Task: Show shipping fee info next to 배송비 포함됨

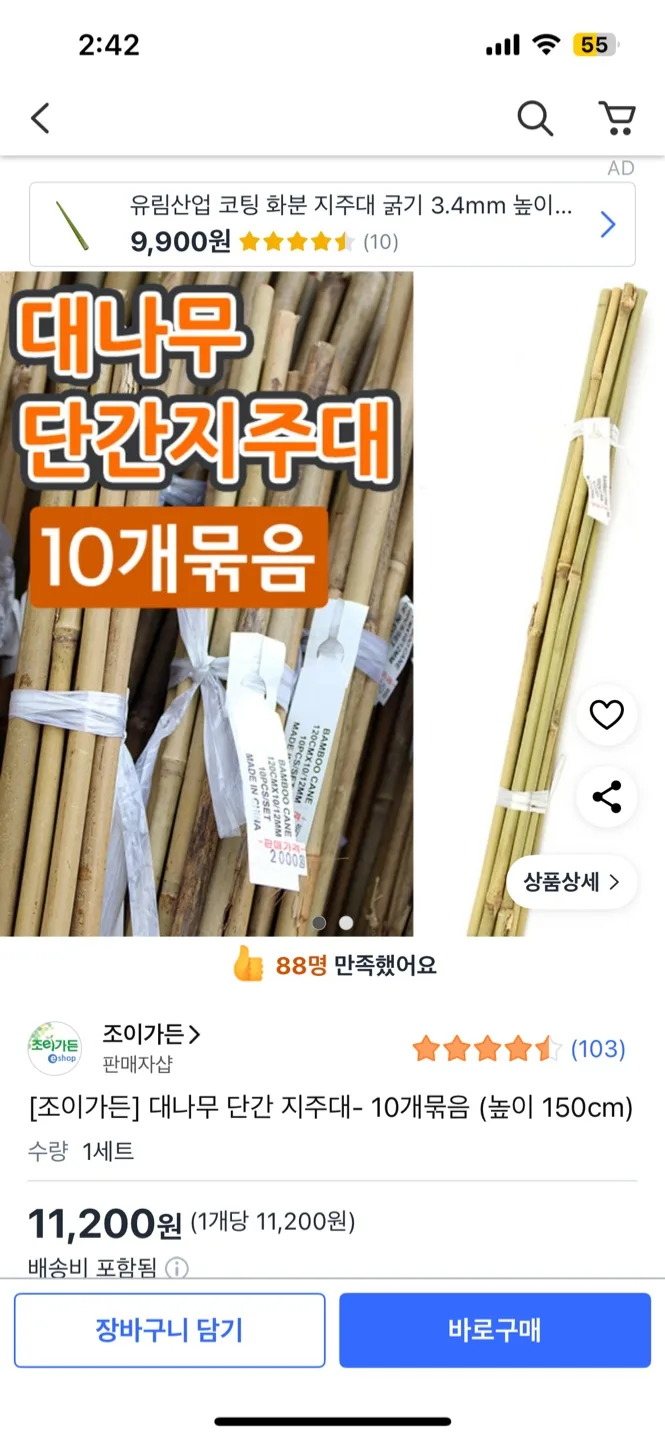Action: click(177, 1269)
